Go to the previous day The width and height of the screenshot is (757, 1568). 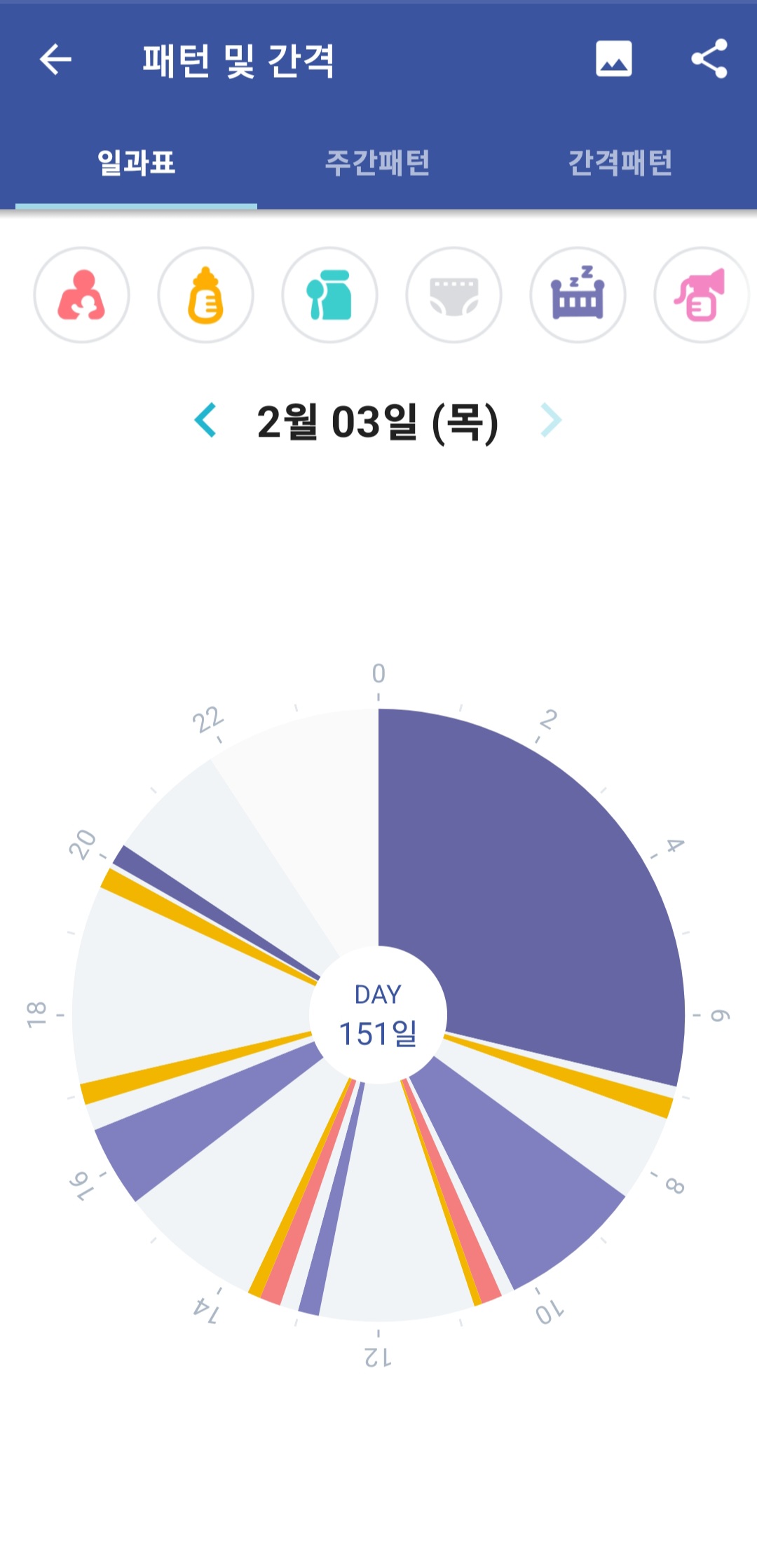click(205, 421)
